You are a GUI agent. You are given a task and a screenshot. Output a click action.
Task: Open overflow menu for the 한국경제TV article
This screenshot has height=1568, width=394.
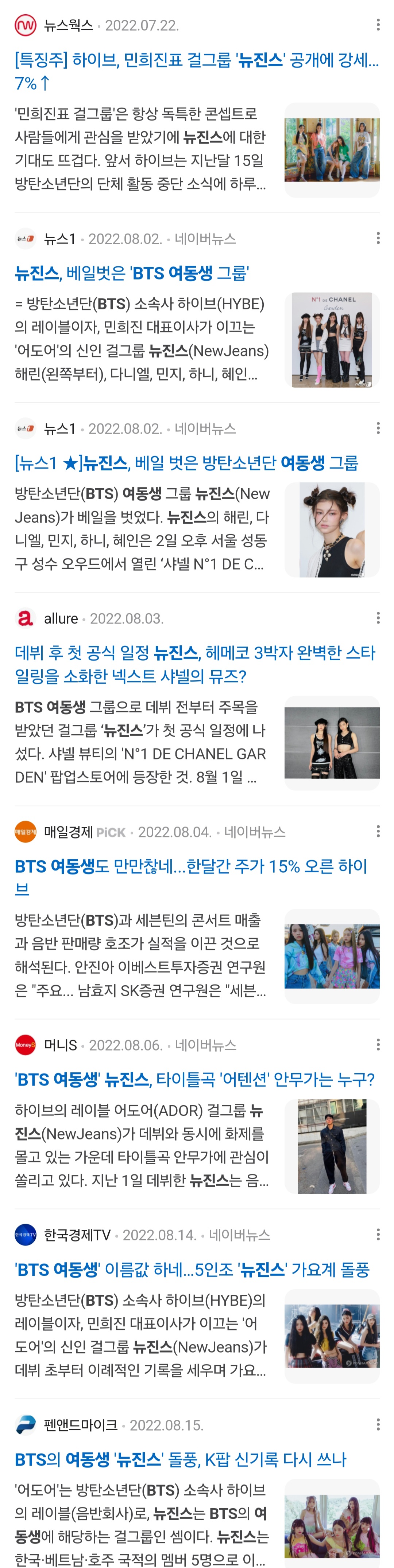[x=378, y=1235]
